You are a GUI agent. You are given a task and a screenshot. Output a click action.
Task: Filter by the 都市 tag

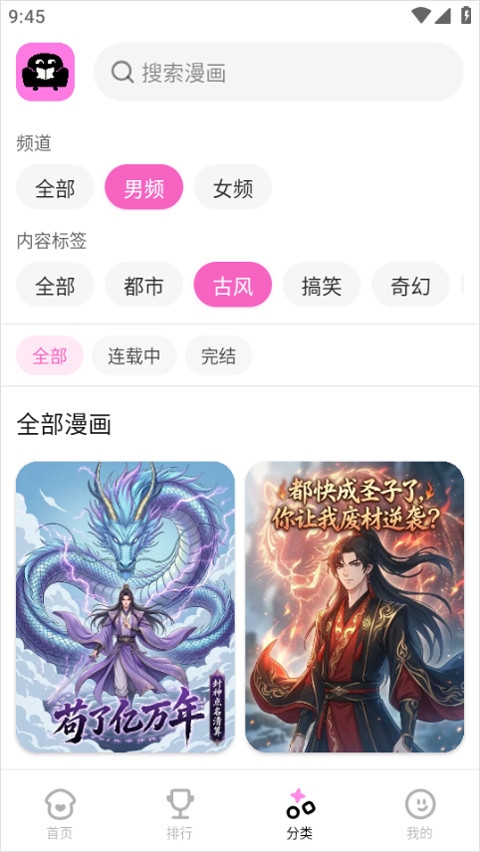[144, 285]
